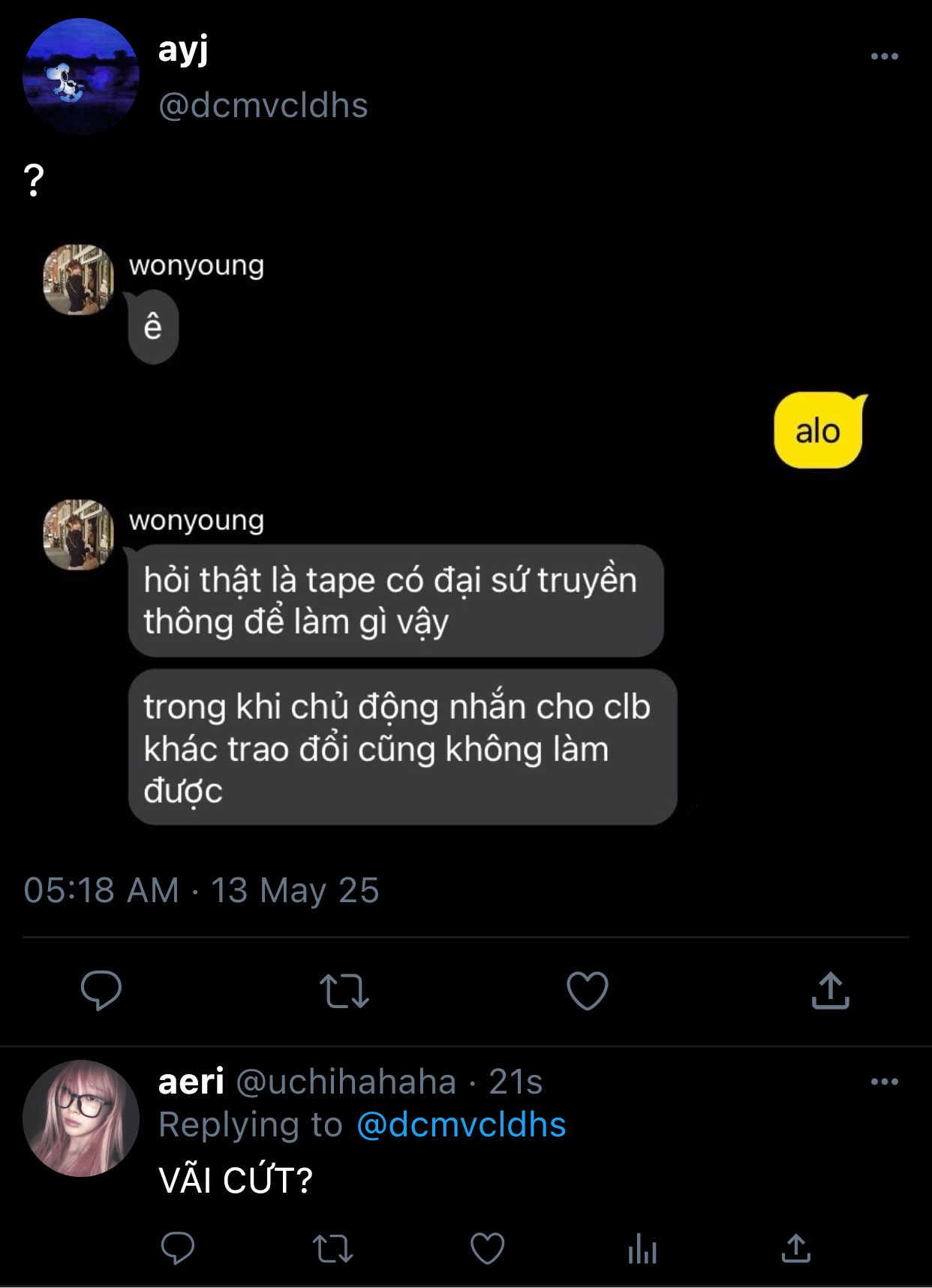Share ayj's tweet
The image size is (932, 1288).
click(830, 990)
